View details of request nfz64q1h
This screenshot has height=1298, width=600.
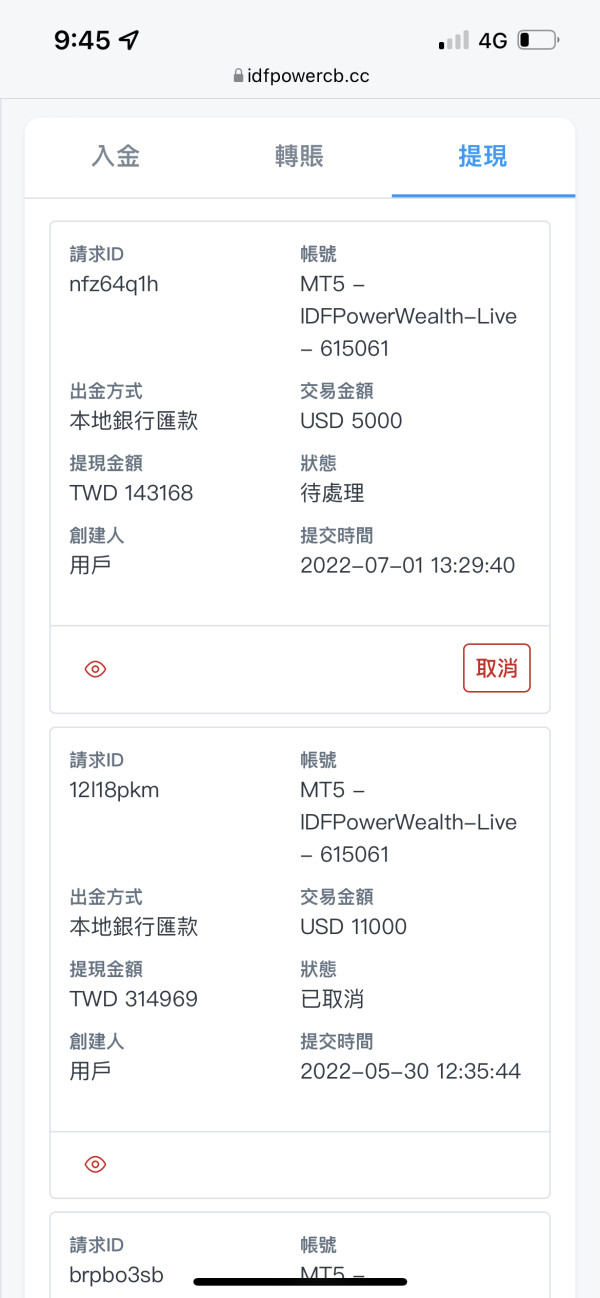tap(96, 669)
